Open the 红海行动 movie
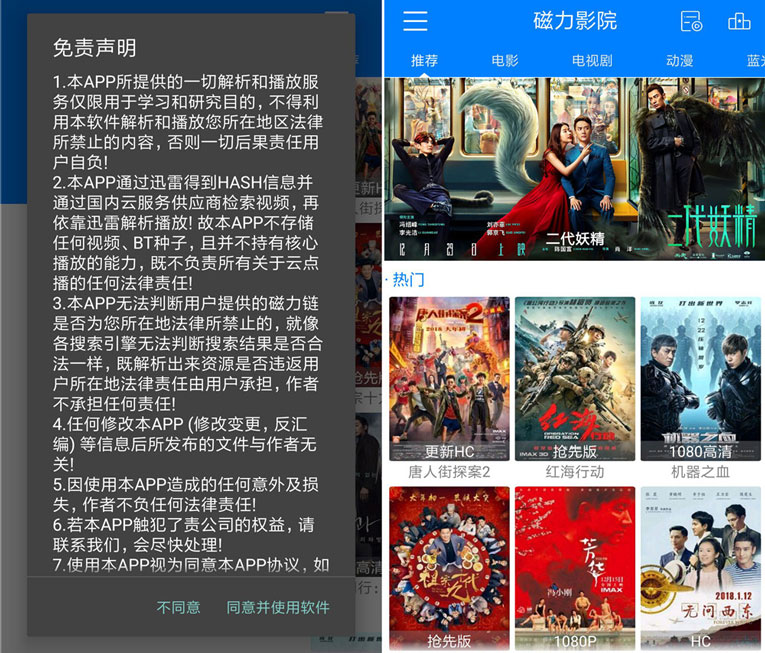This screenshot has height=653, width=765. click(574, 380)
